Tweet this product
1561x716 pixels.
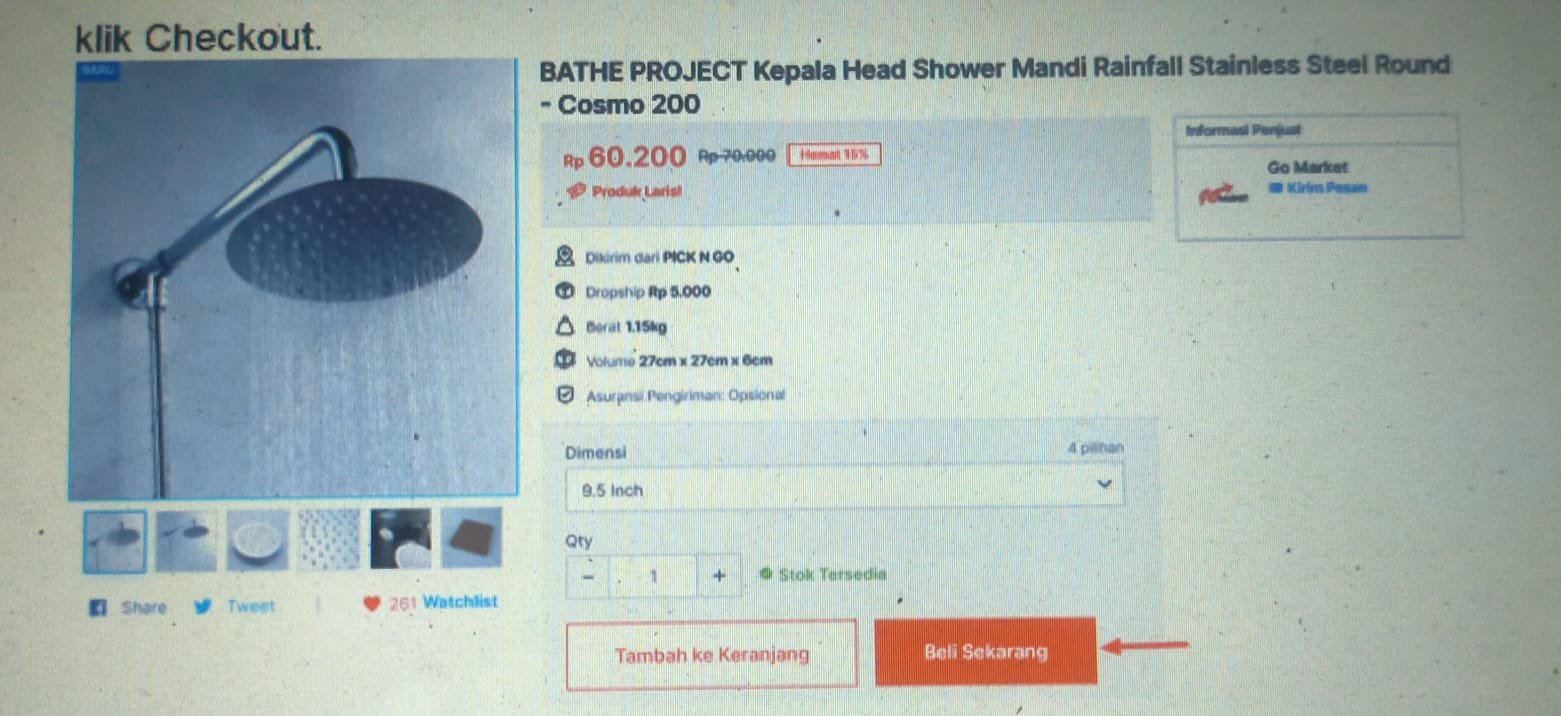click(x=237, y=607)
